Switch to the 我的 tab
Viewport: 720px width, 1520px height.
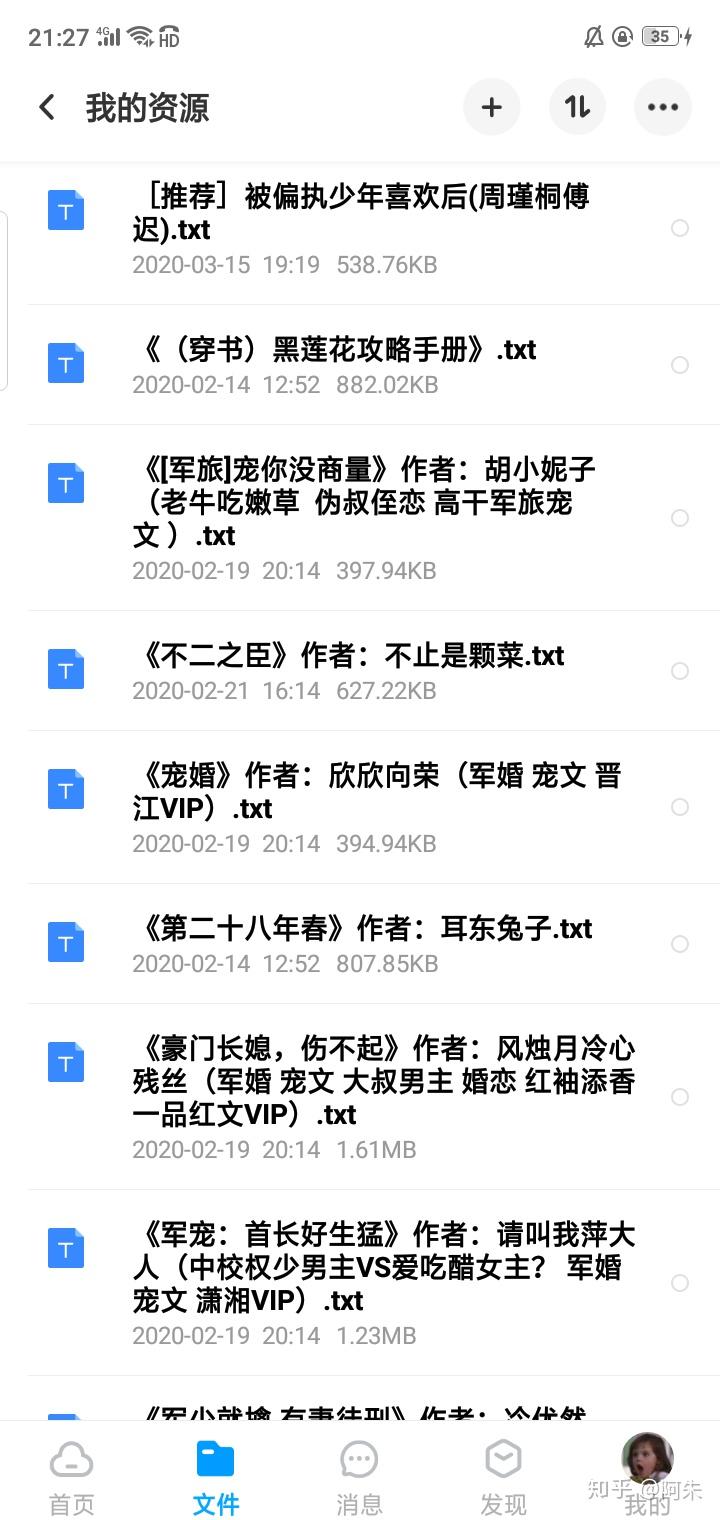click(x=647, y=1477)
